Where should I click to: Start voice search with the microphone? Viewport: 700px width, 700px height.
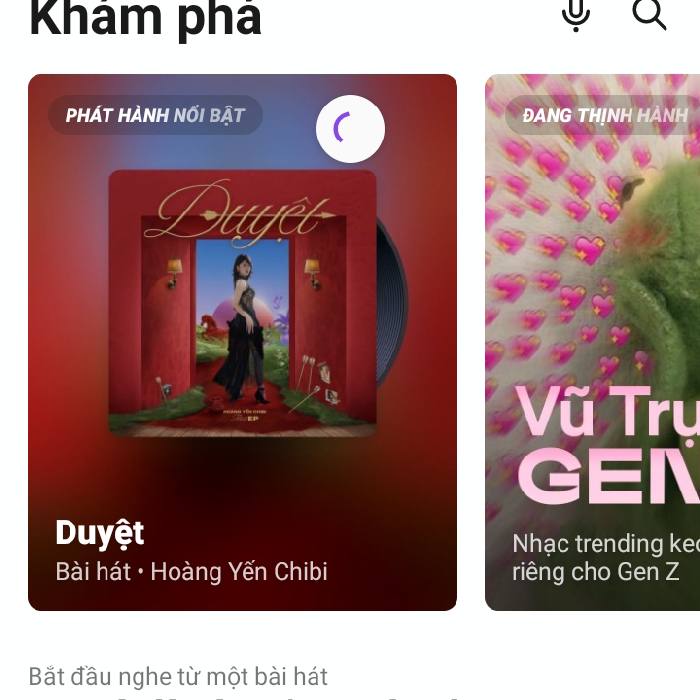(575, 13)
